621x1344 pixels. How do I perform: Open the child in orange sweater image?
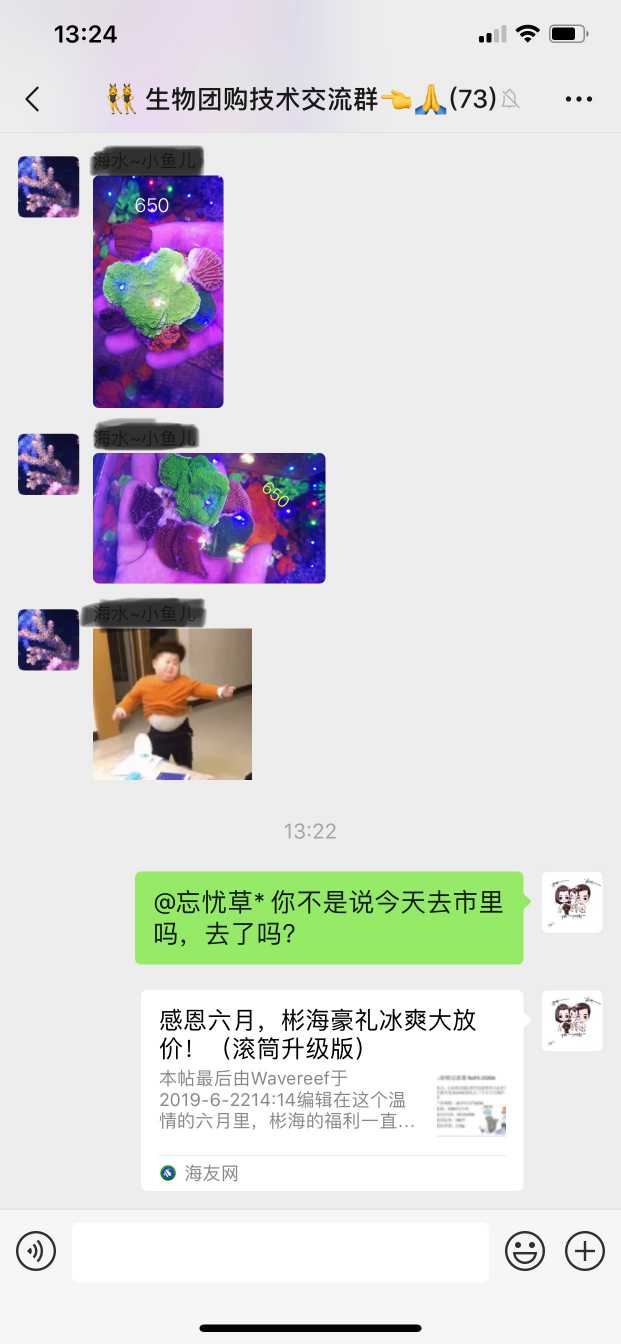172,704
